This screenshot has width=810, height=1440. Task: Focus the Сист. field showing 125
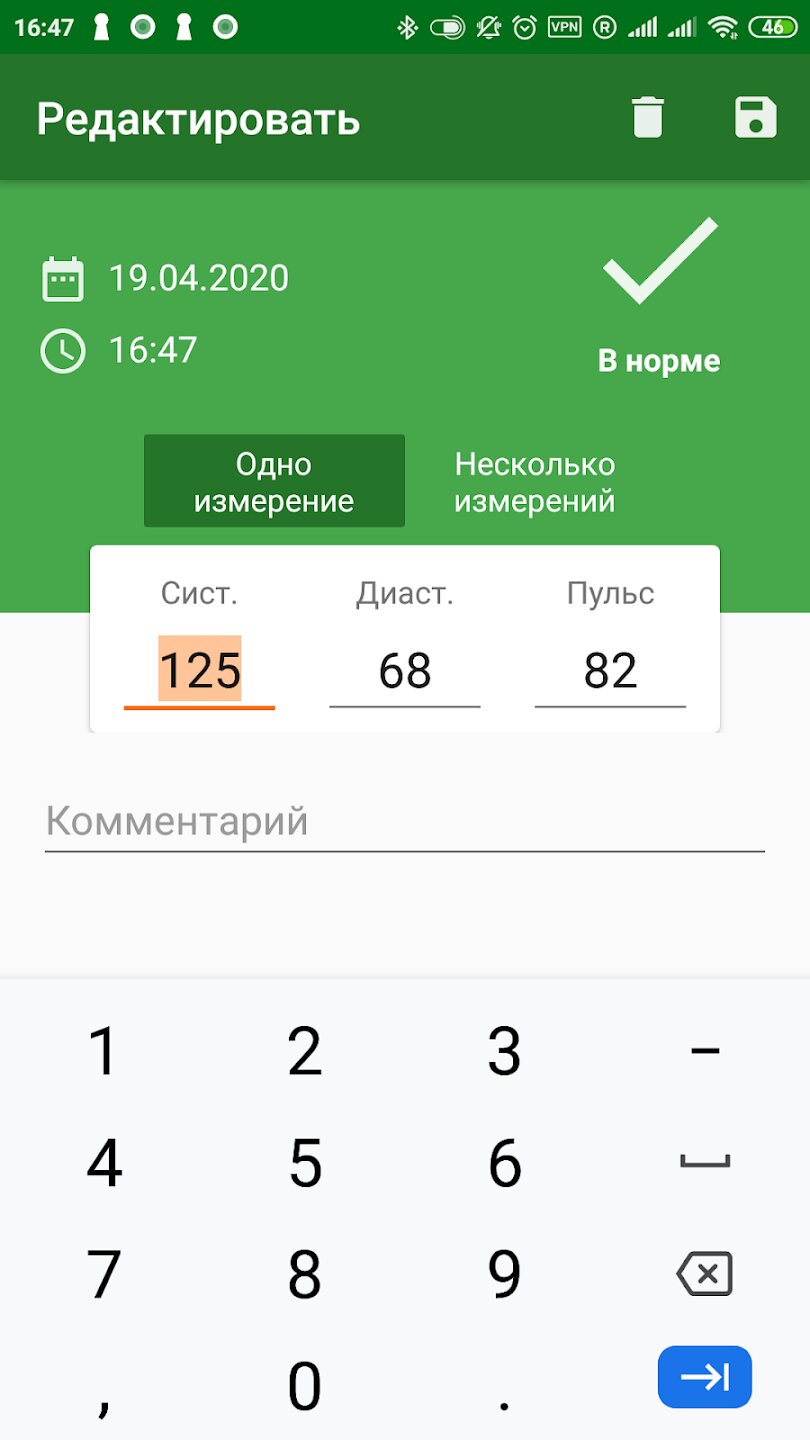coord(199,671)
